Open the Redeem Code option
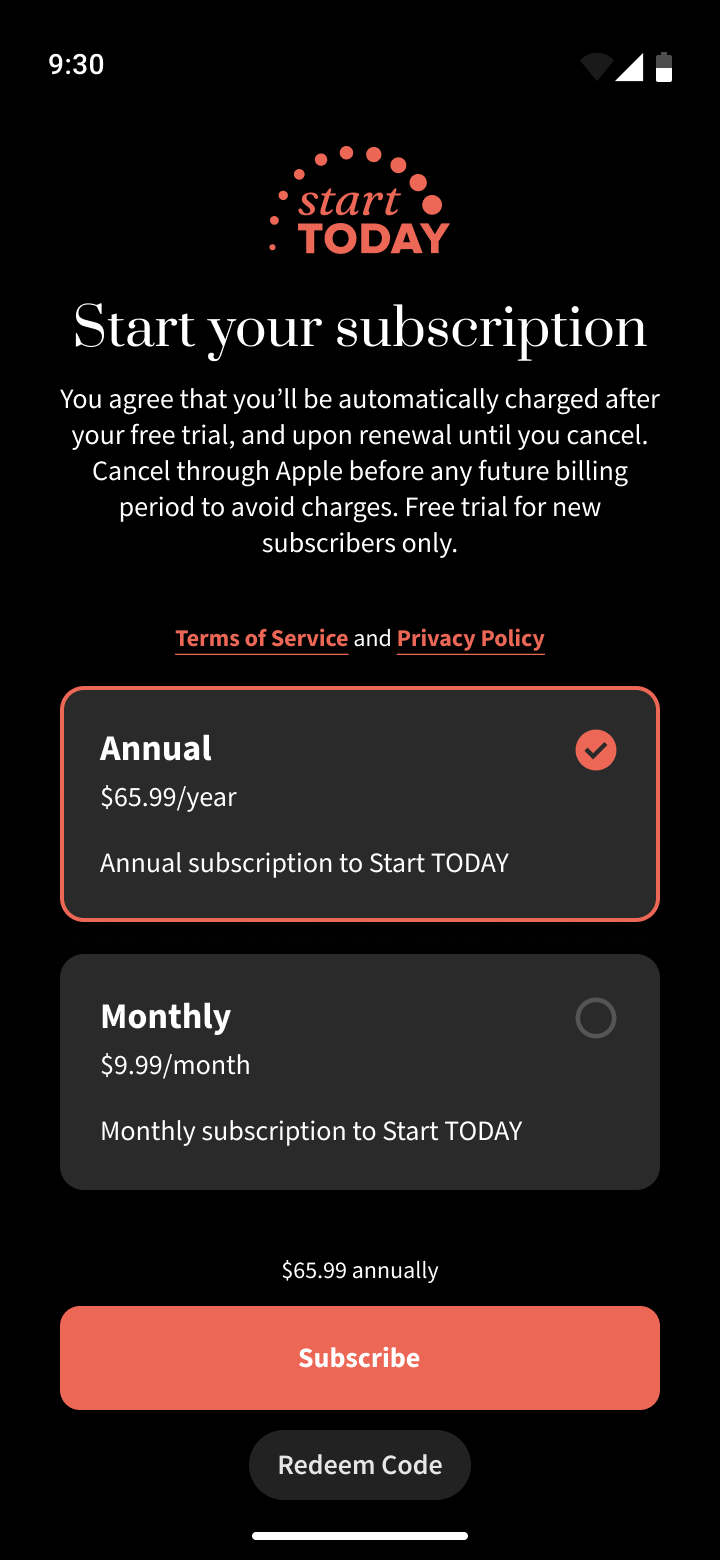 click(x=360, y=1465)
